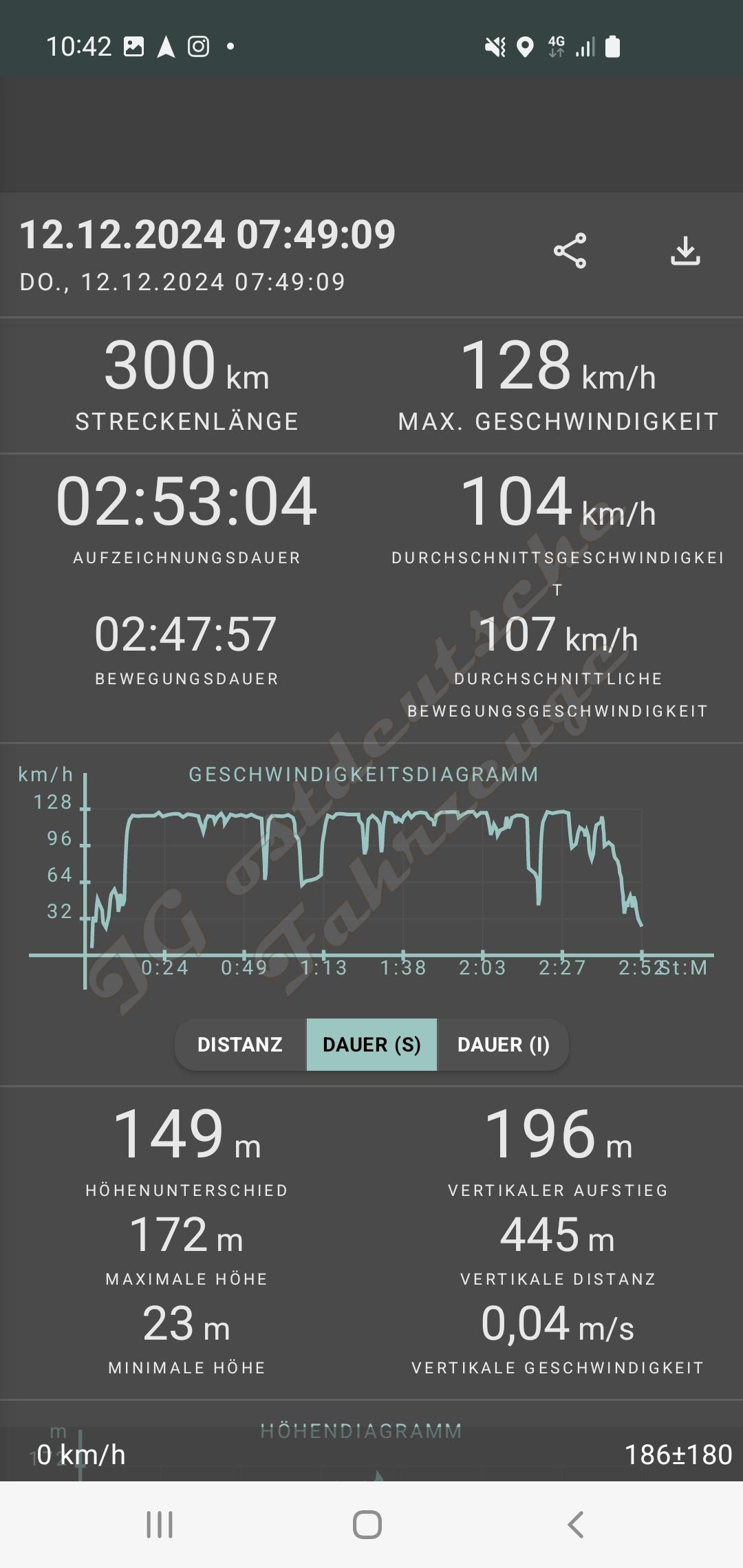Screen dimensions: 743x1568
Task: Switch speed chart to Dauer (I)
Action: (504, 1045)
